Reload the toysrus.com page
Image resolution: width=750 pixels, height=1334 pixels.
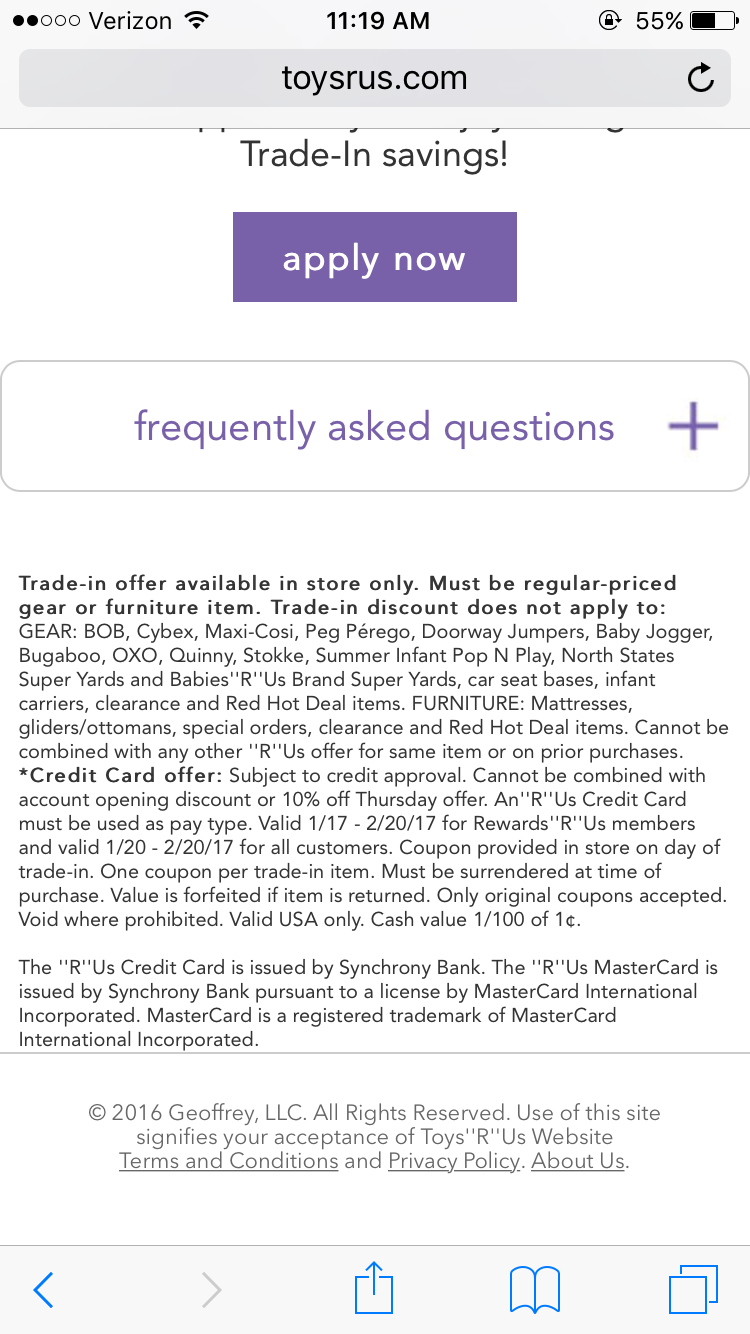click(x=701, y=78)
